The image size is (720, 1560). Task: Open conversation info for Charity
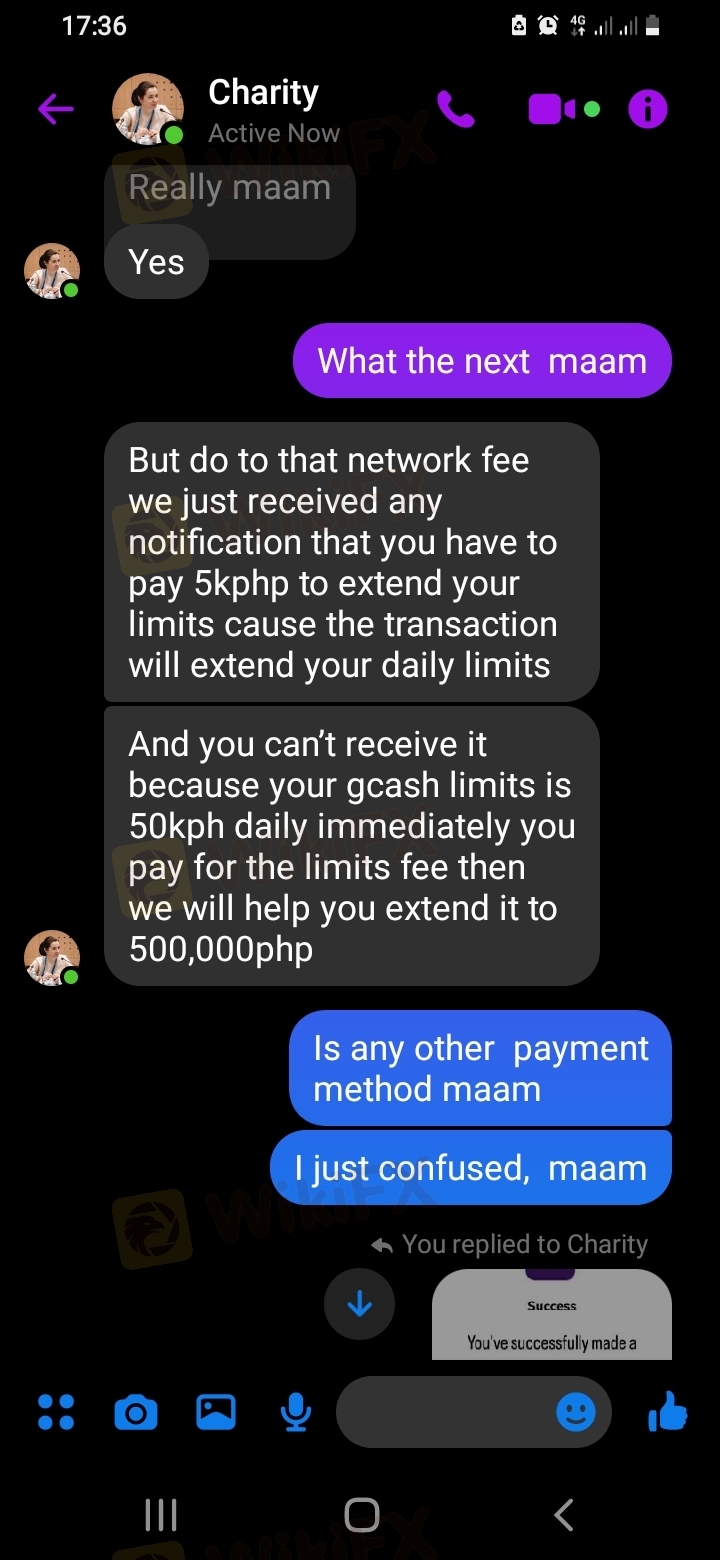[647, 109]
